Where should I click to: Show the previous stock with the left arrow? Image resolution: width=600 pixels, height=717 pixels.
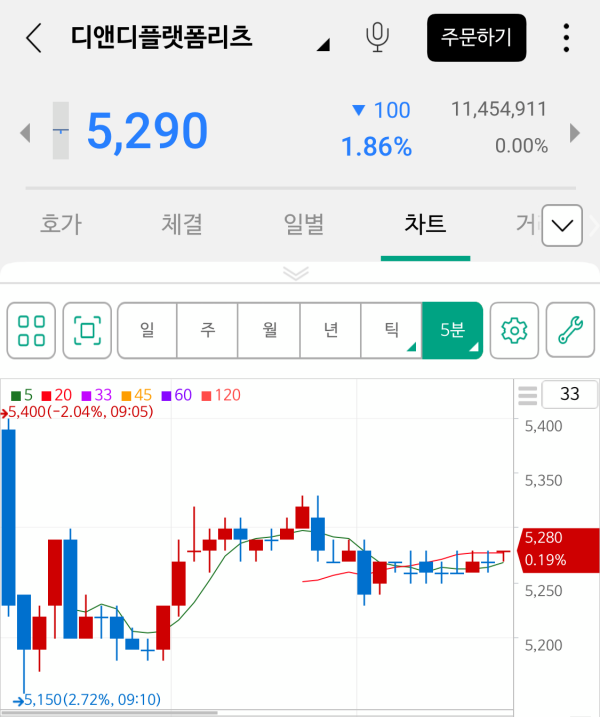(x=26, y=133)
